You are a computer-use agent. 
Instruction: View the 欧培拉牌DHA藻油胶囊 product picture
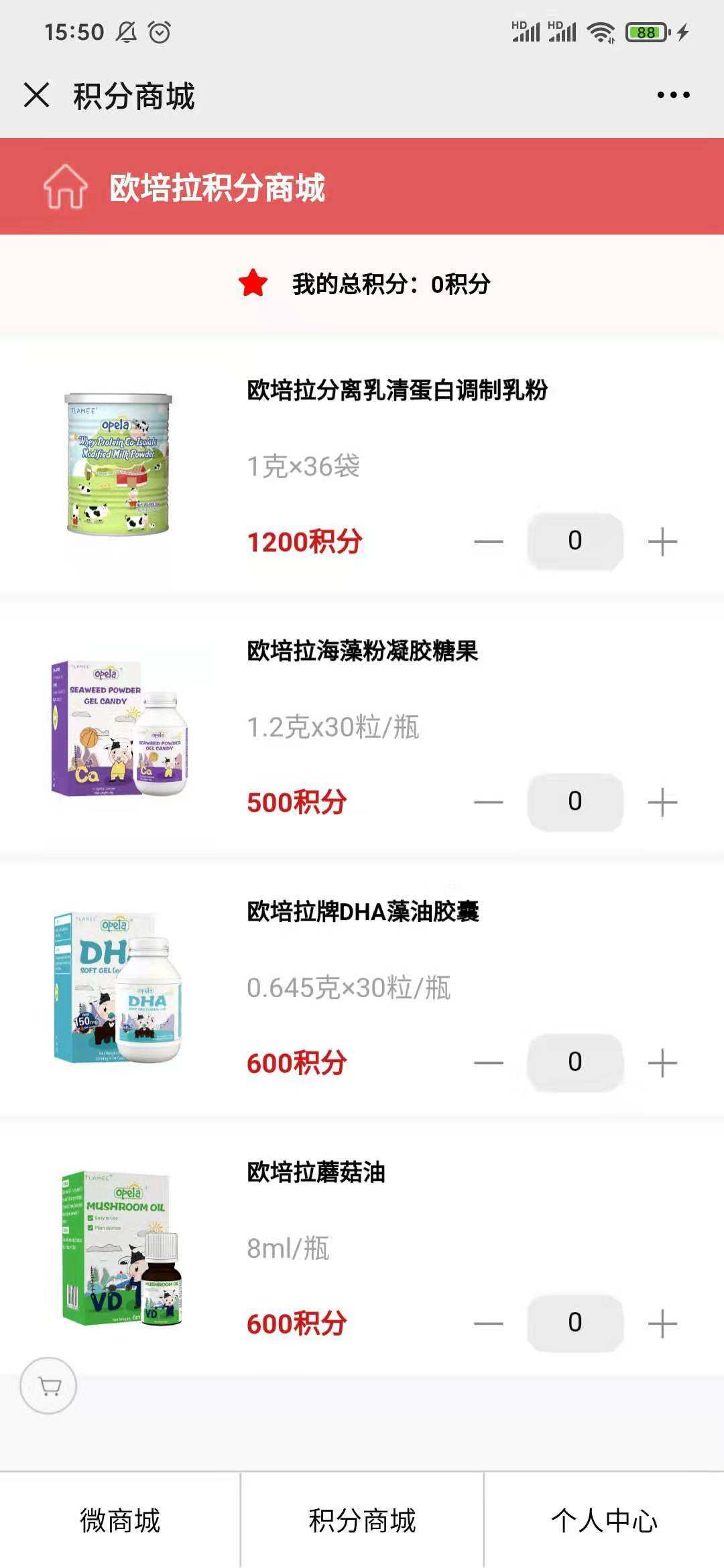point(119,986)
